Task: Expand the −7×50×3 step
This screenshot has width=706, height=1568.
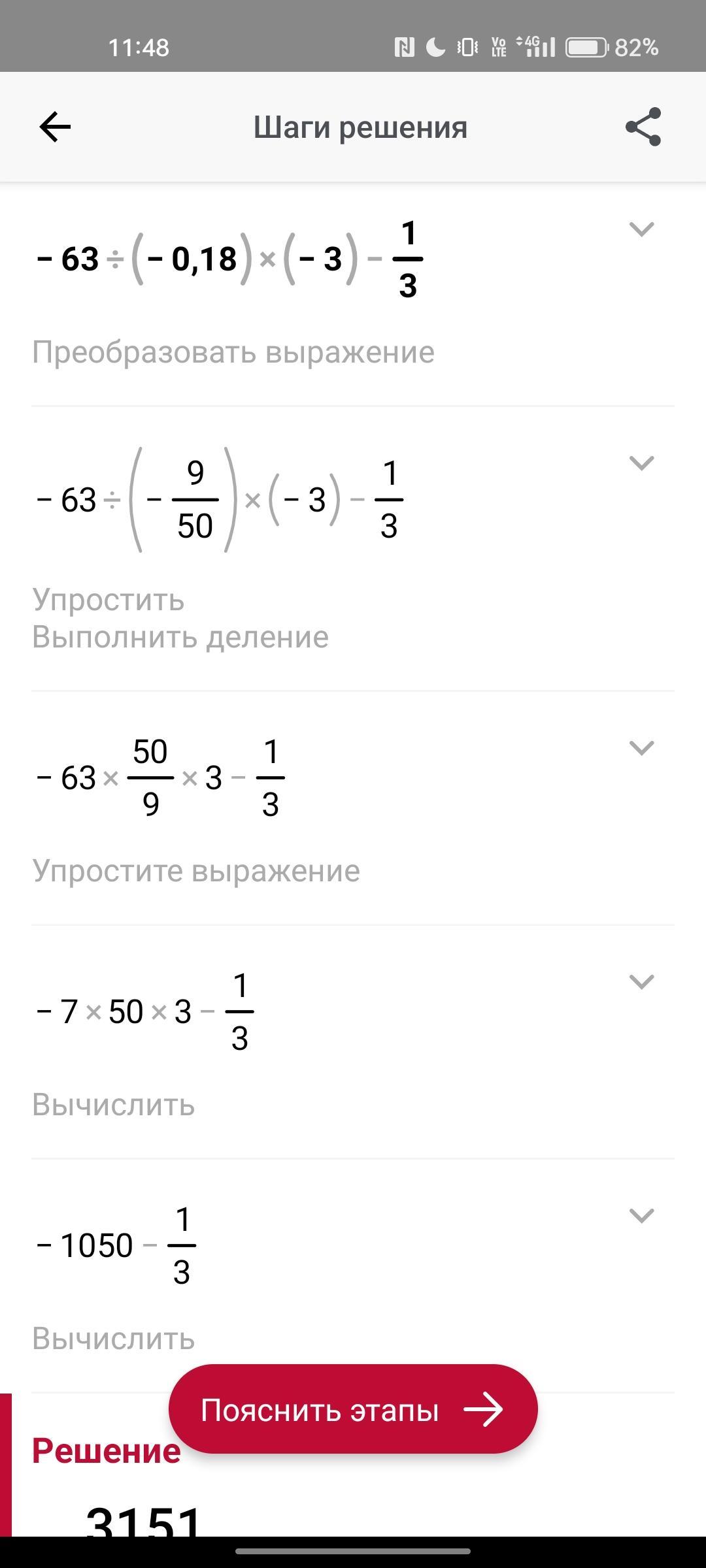Action: 641,982
